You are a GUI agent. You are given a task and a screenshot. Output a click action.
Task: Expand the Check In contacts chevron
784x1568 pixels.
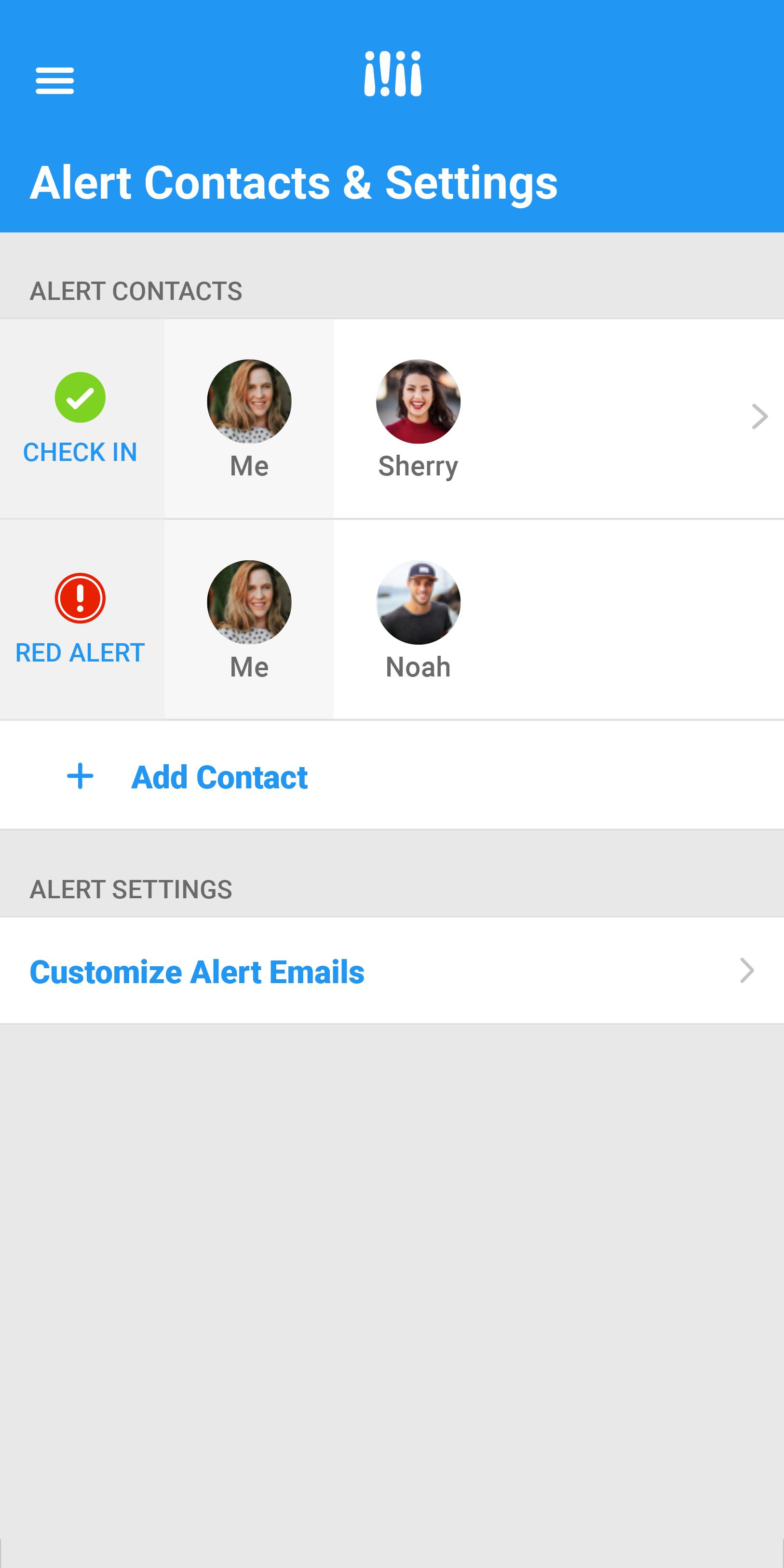click(758, 417)
